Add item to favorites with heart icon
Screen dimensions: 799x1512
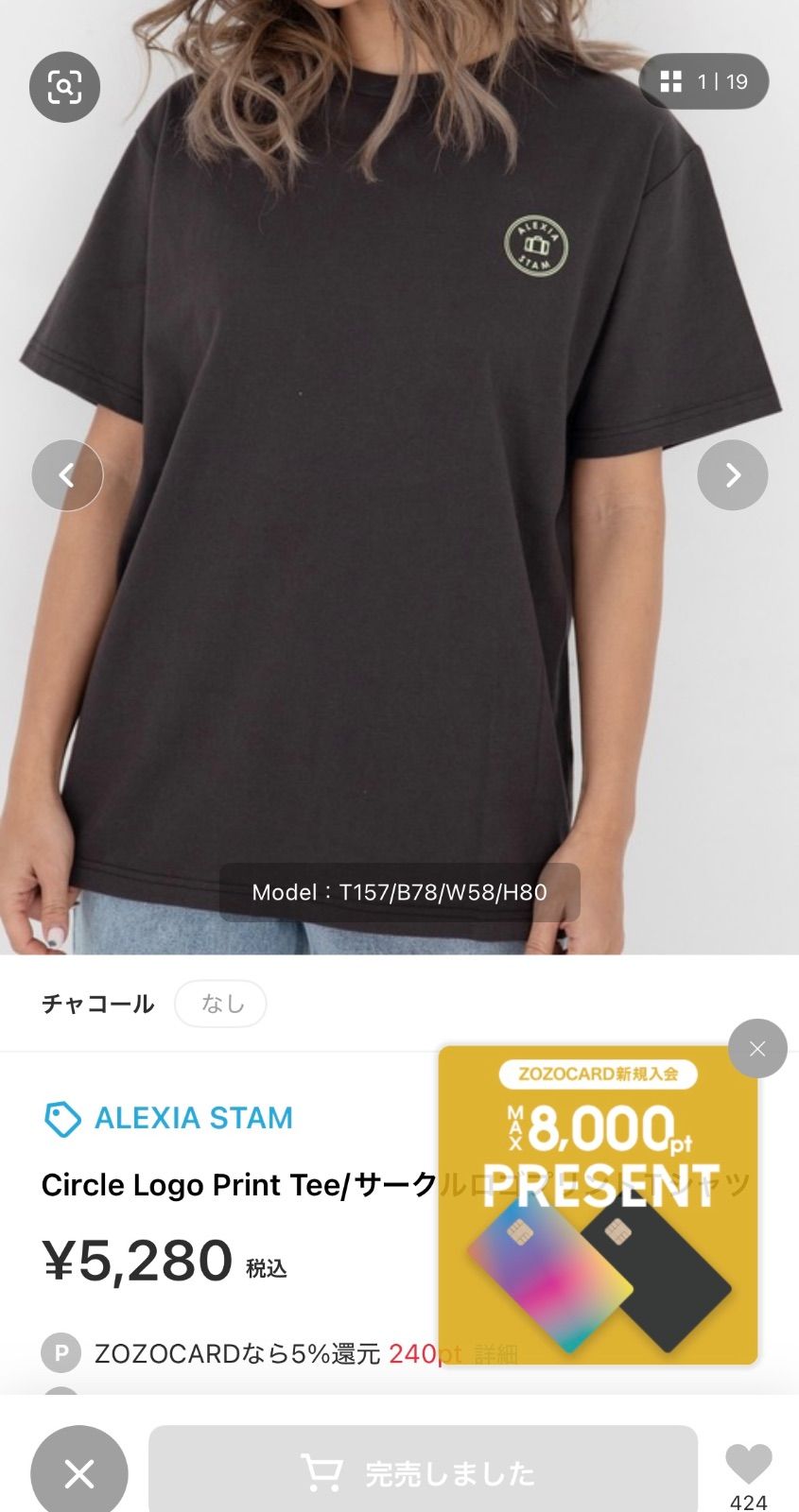(749, 1465)
